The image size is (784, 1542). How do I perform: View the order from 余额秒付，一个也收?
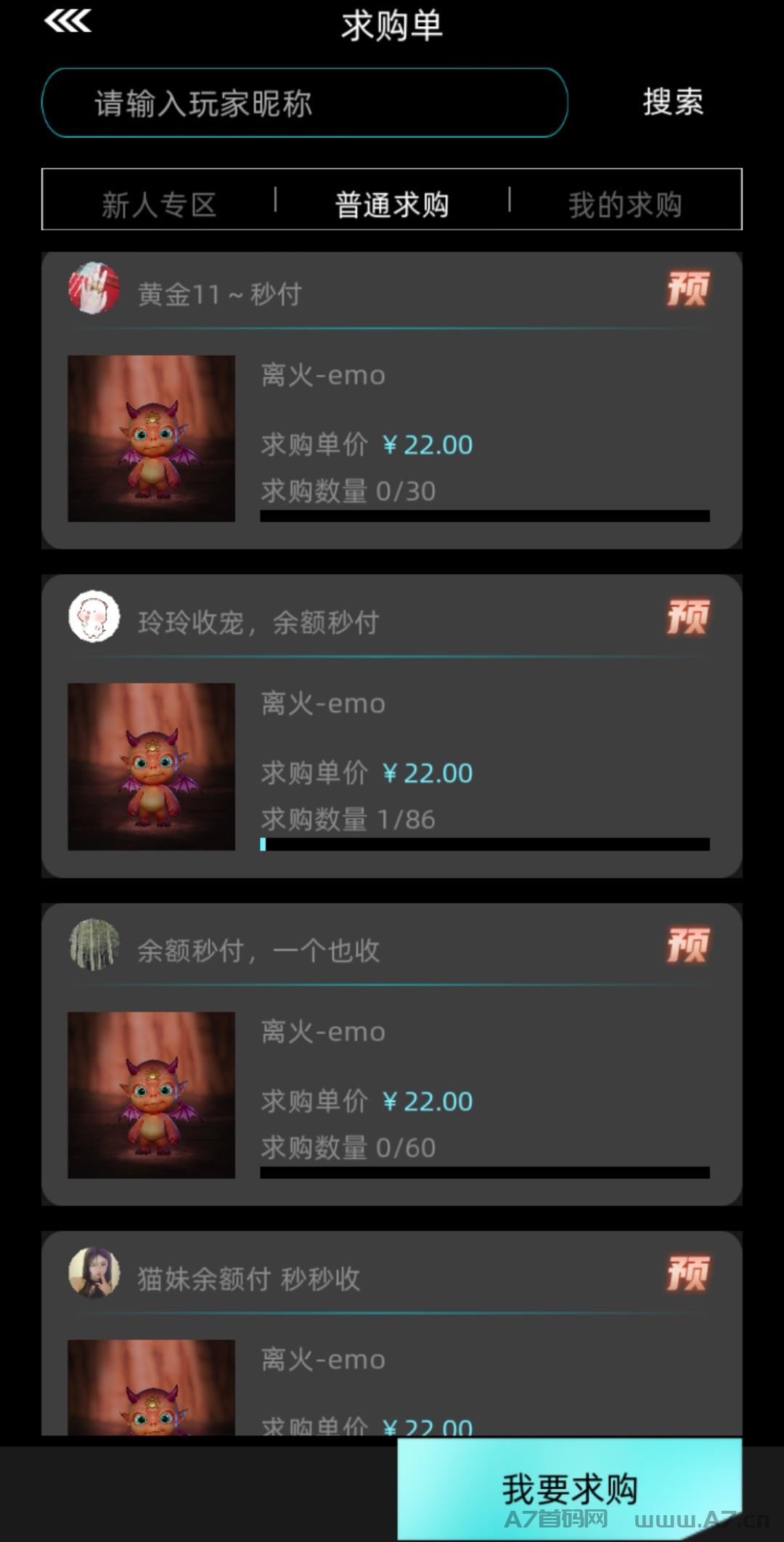tap(392, 1054)
